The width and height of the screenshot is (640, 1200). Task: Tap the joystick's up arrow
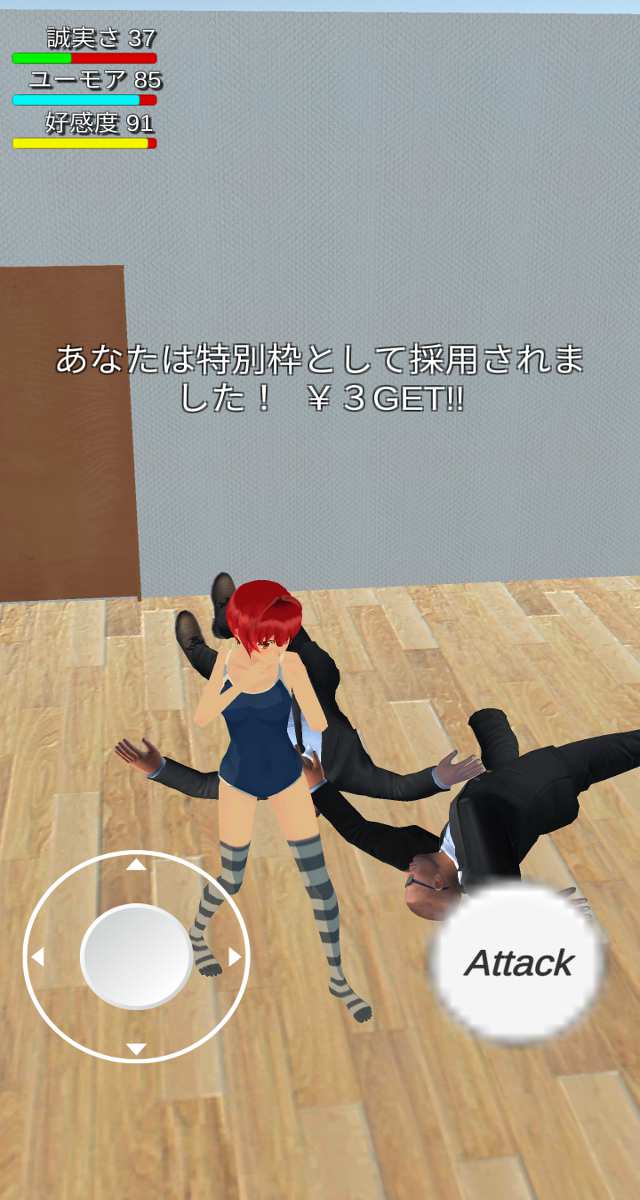(136, 864)
